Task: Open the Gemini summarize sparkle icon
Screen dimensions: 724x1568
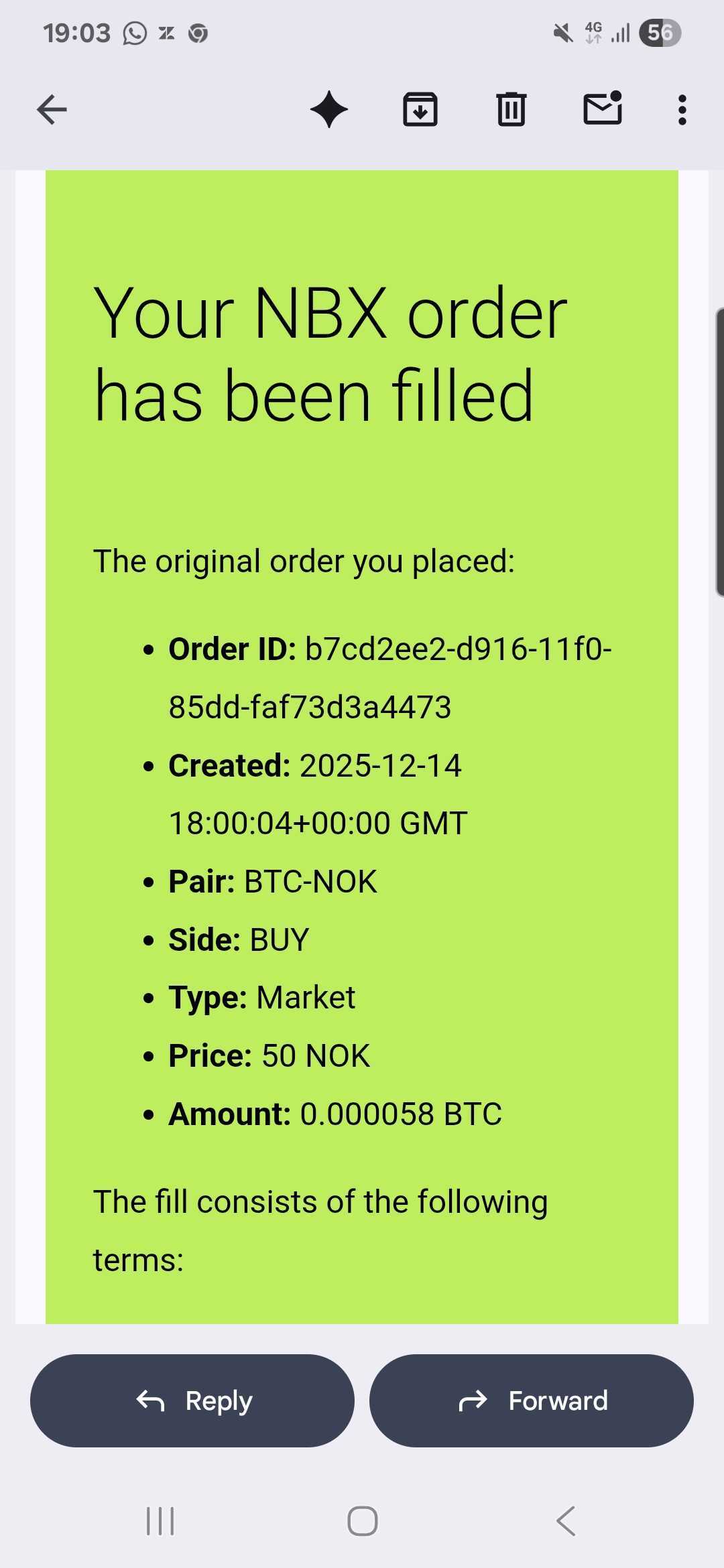Action: click(329, 109)
